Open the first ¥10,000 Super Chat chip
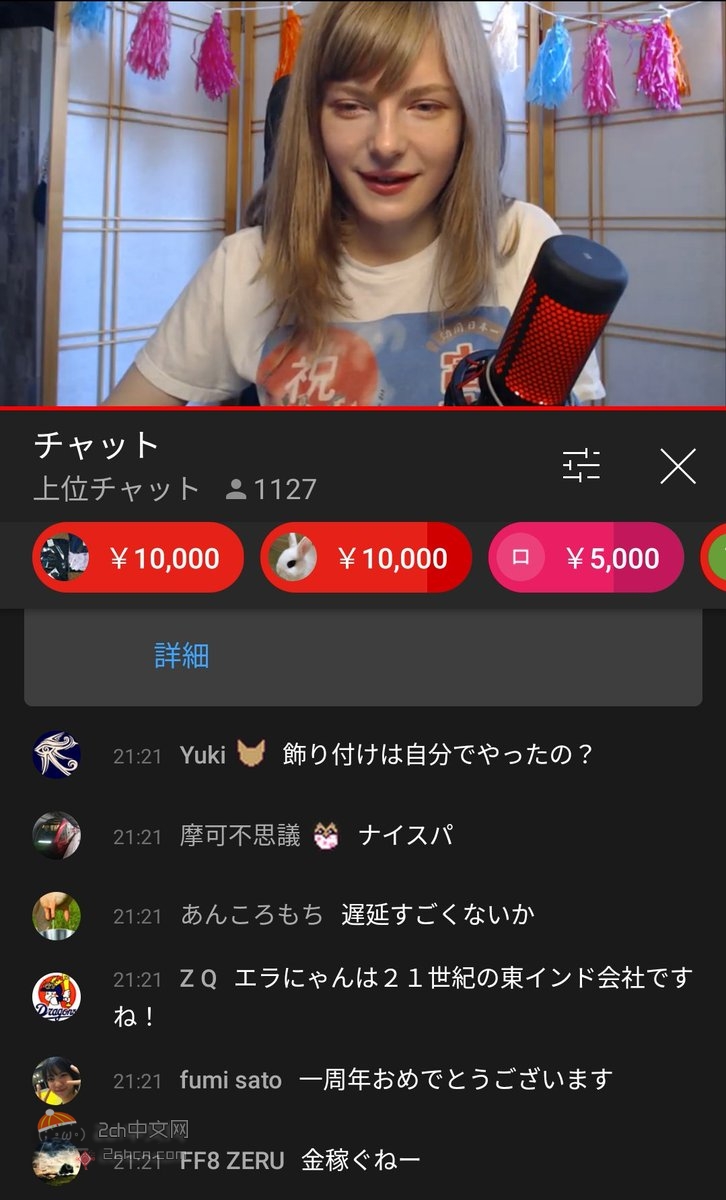Screen dimensions: 726x1200 (138, 558)
